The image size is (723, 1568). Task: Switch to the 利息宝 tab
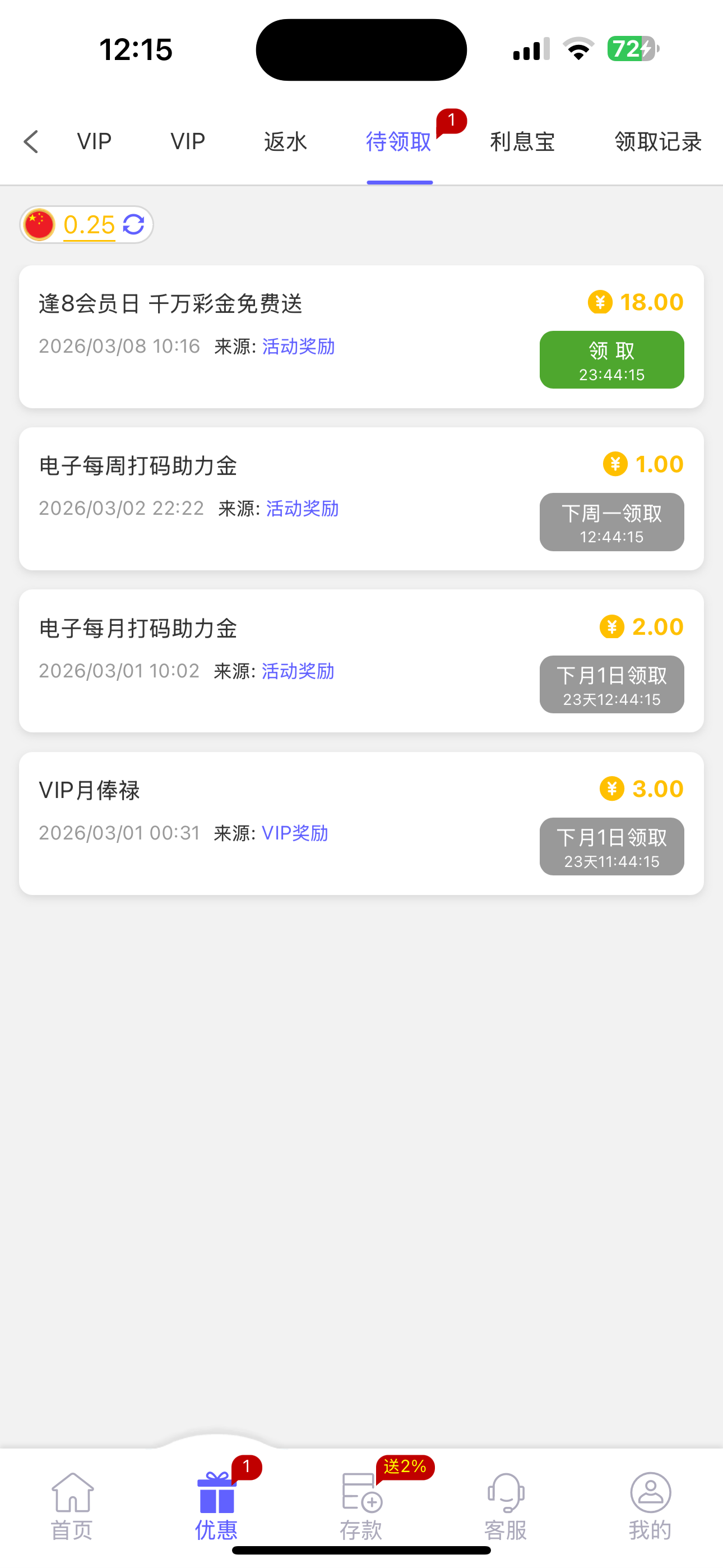tap(522, 142)
